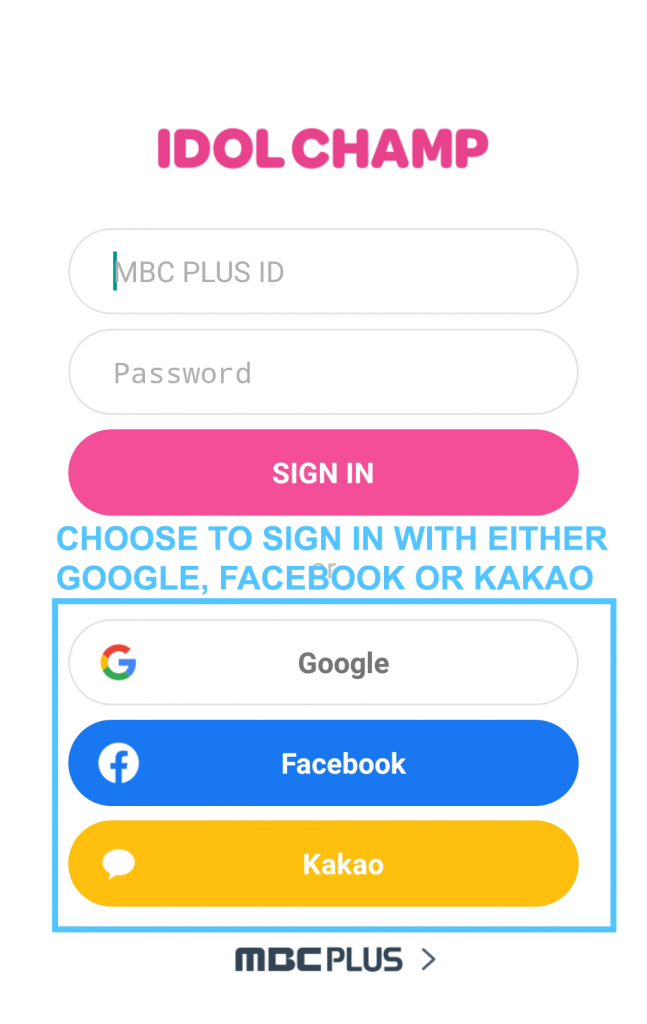The width and height of the screenshot is (647, 1024).
Task: Tap the Password field
Action: (322, 373)
